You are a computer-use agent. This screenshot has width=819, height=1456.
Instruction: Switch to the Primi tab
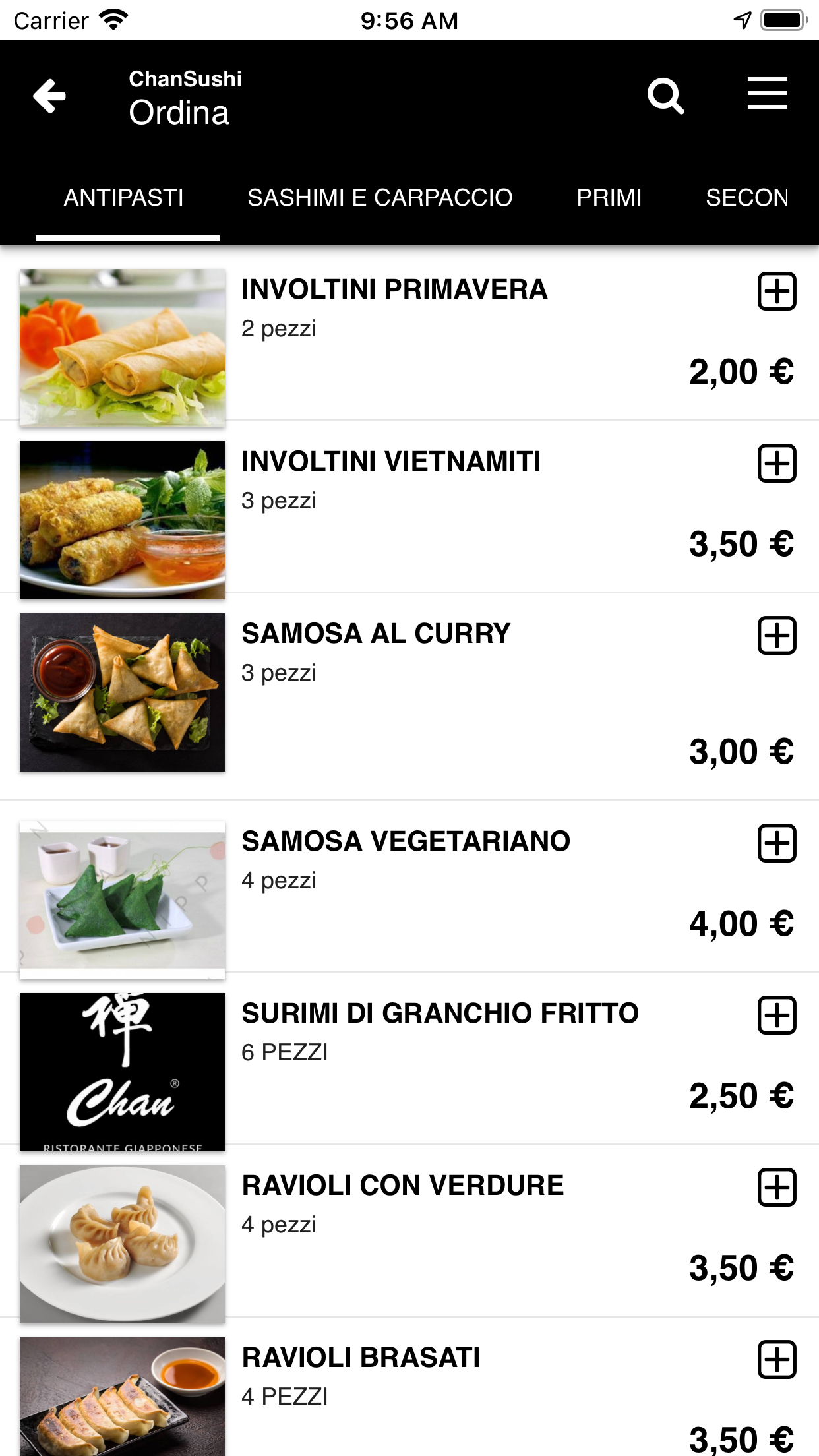coord(609,198)
